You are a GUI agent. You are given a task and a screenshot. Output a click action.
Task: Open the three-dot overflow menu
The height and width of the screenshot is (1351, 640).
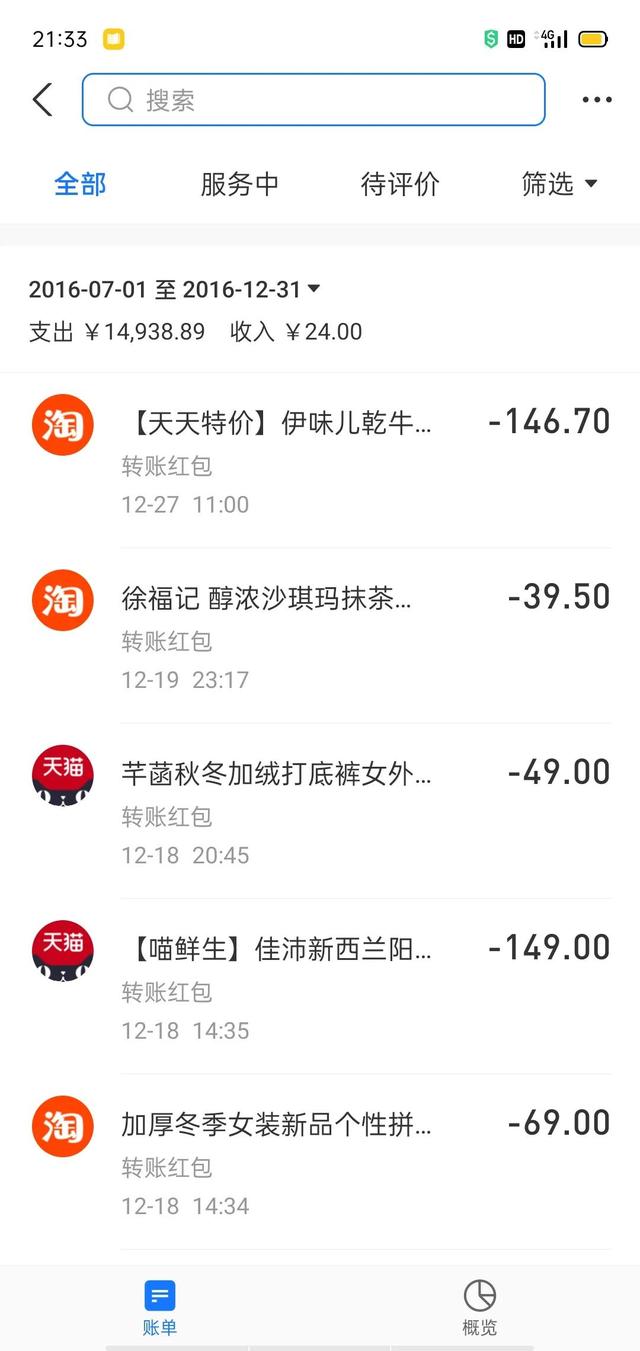597,100
